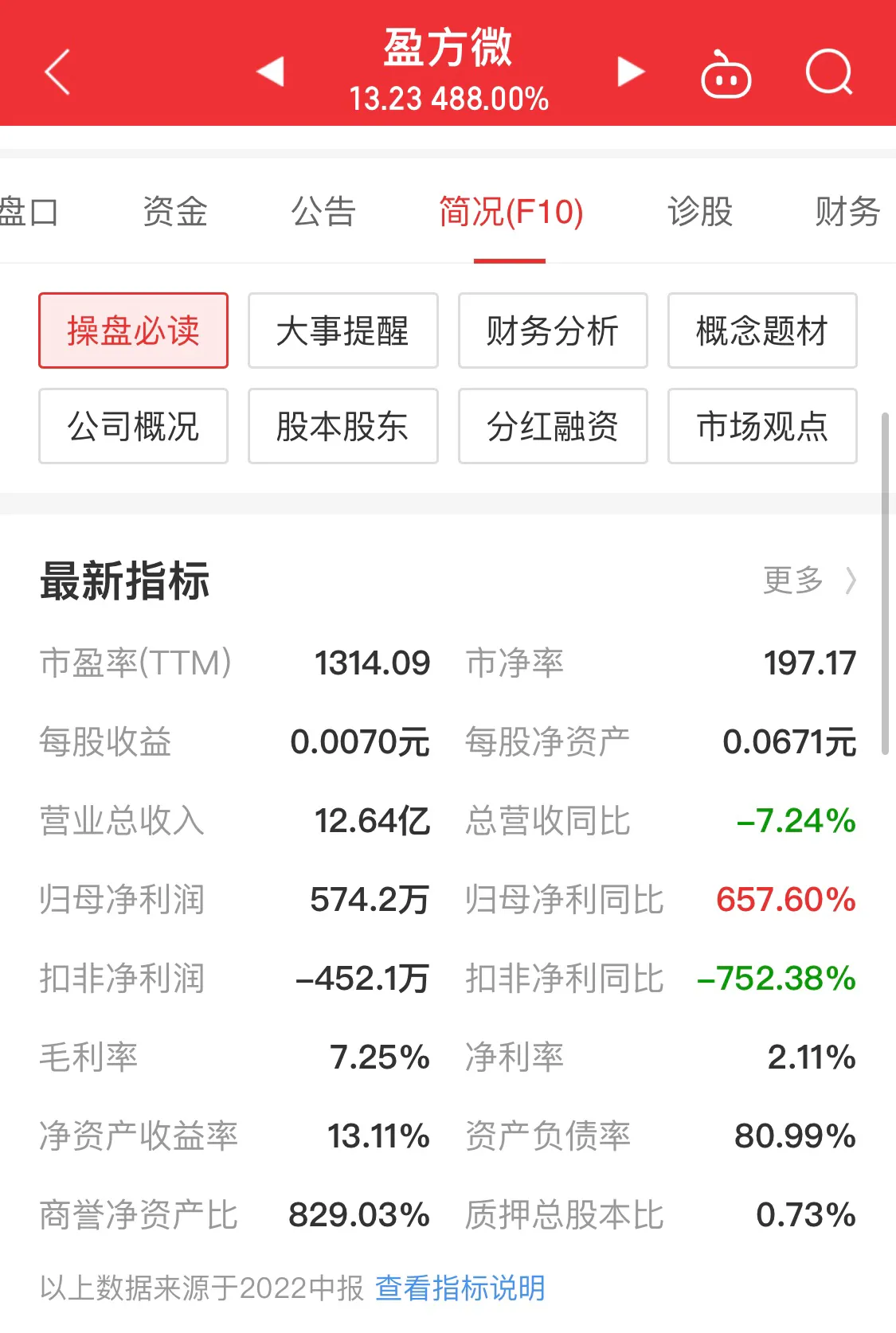This screenshot has width=896, height=1333.
Task: Open the 股本股东 section
Action: pyautogui.click(x=342, y=426)
